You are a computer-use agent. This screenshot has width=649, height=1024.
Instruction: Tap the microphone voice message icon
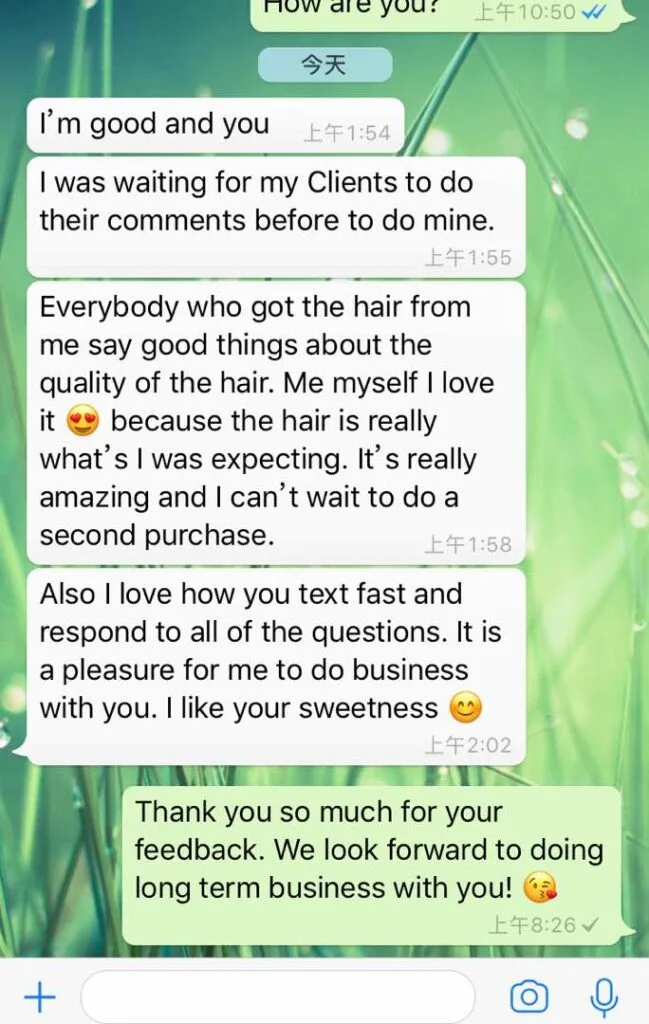pyautogui.click(x=603, y=996)
